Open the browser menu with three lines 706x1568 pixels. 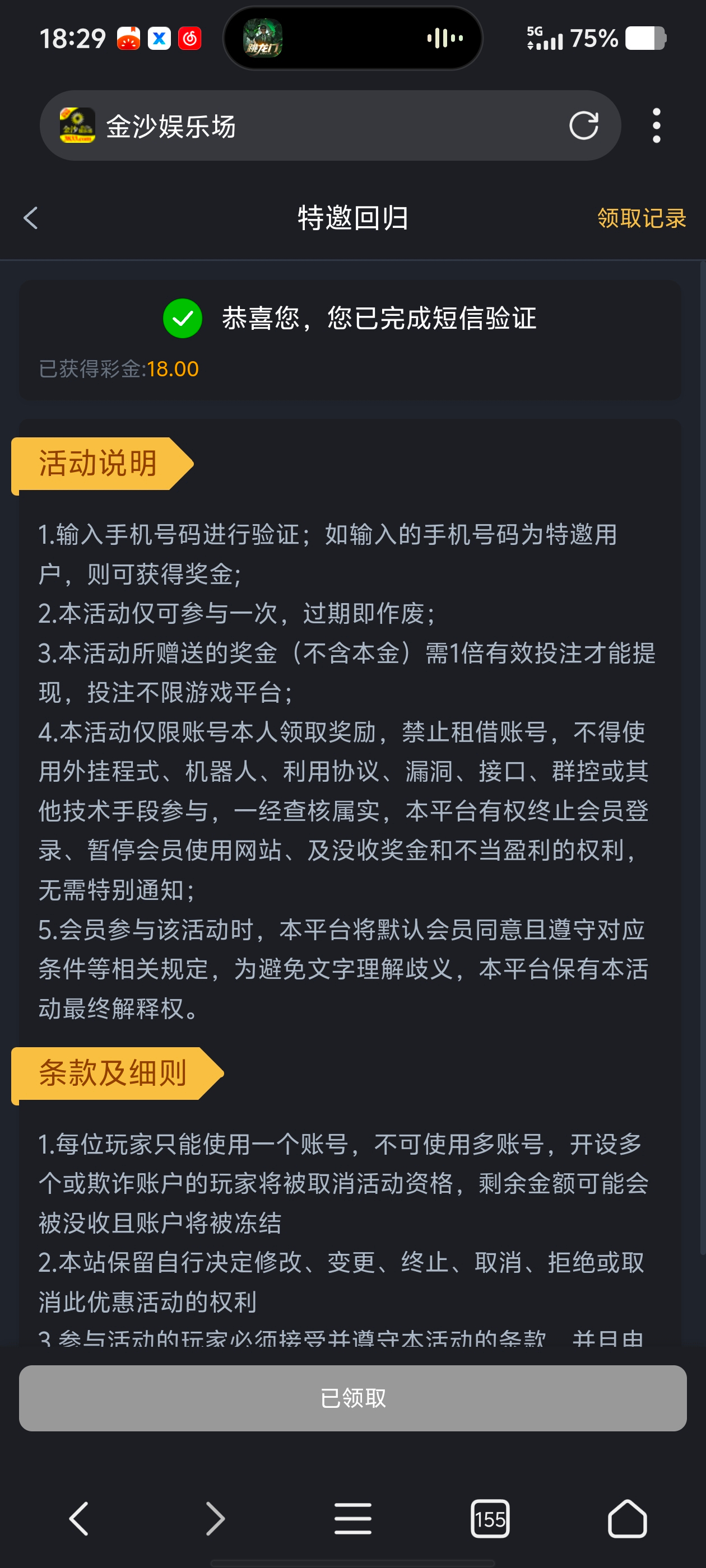click(352, 1519)
